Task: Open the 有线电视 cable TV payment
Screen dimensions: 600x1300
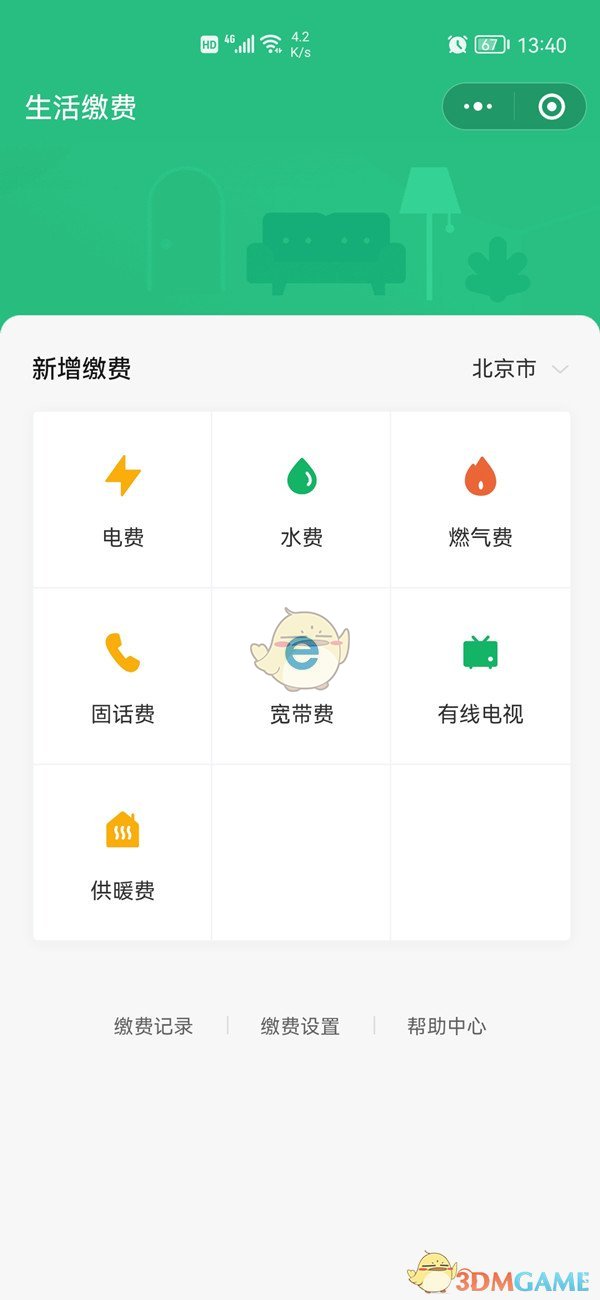Action: 480,676
